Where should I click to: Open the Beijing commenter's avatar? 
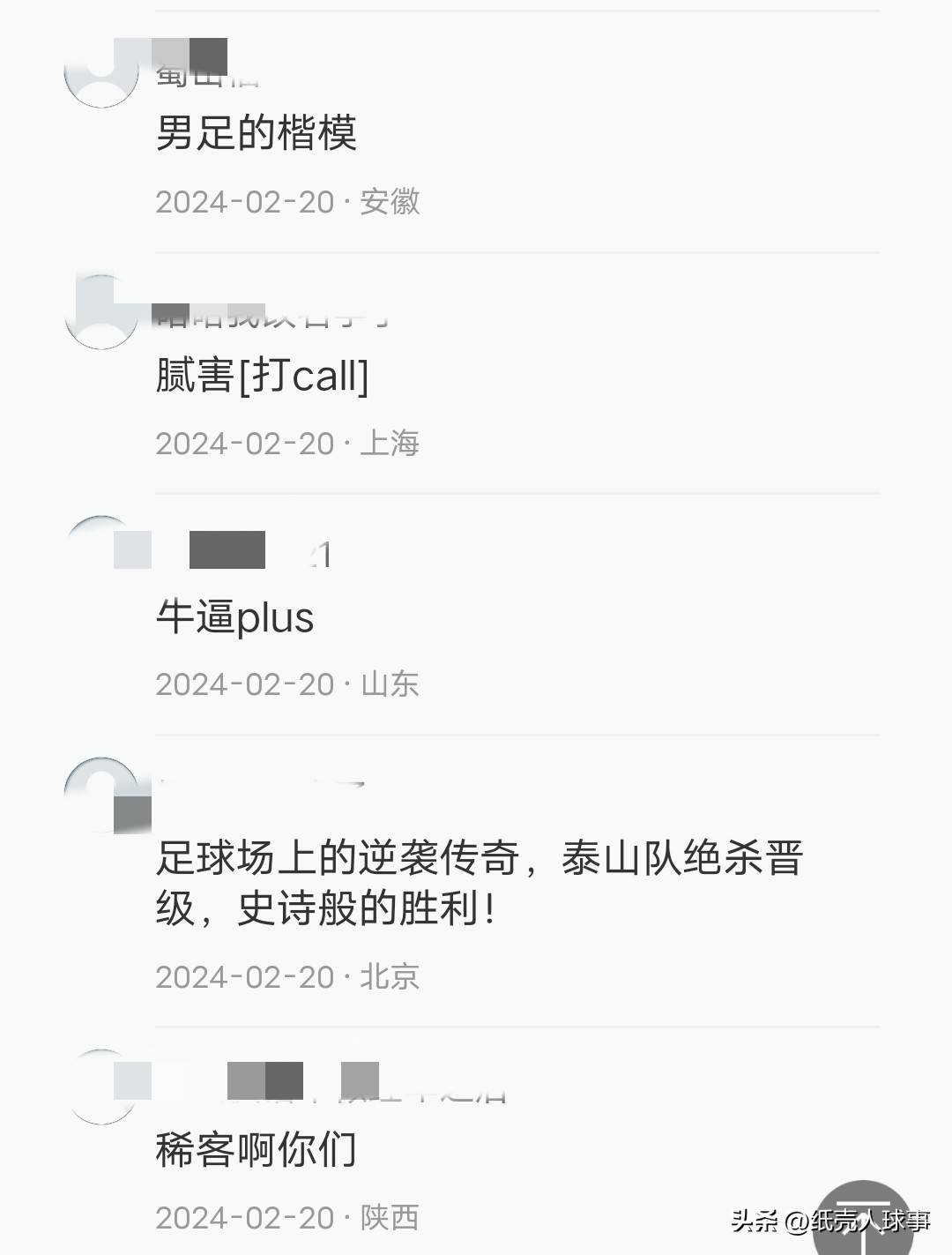pyautogui.click(x=101, y=794)
